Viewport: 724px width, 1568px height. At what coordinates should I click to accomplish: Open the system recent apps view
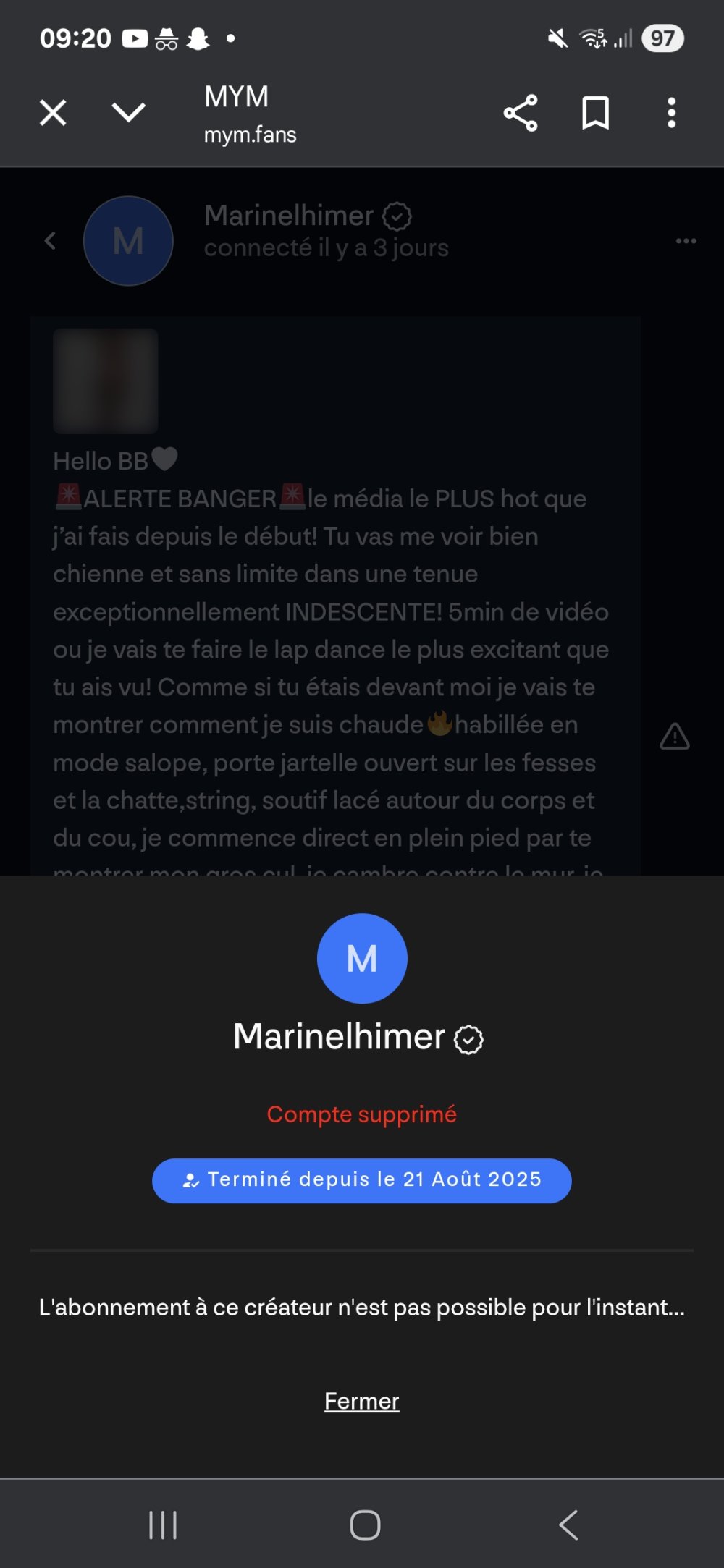(163, 1525)
